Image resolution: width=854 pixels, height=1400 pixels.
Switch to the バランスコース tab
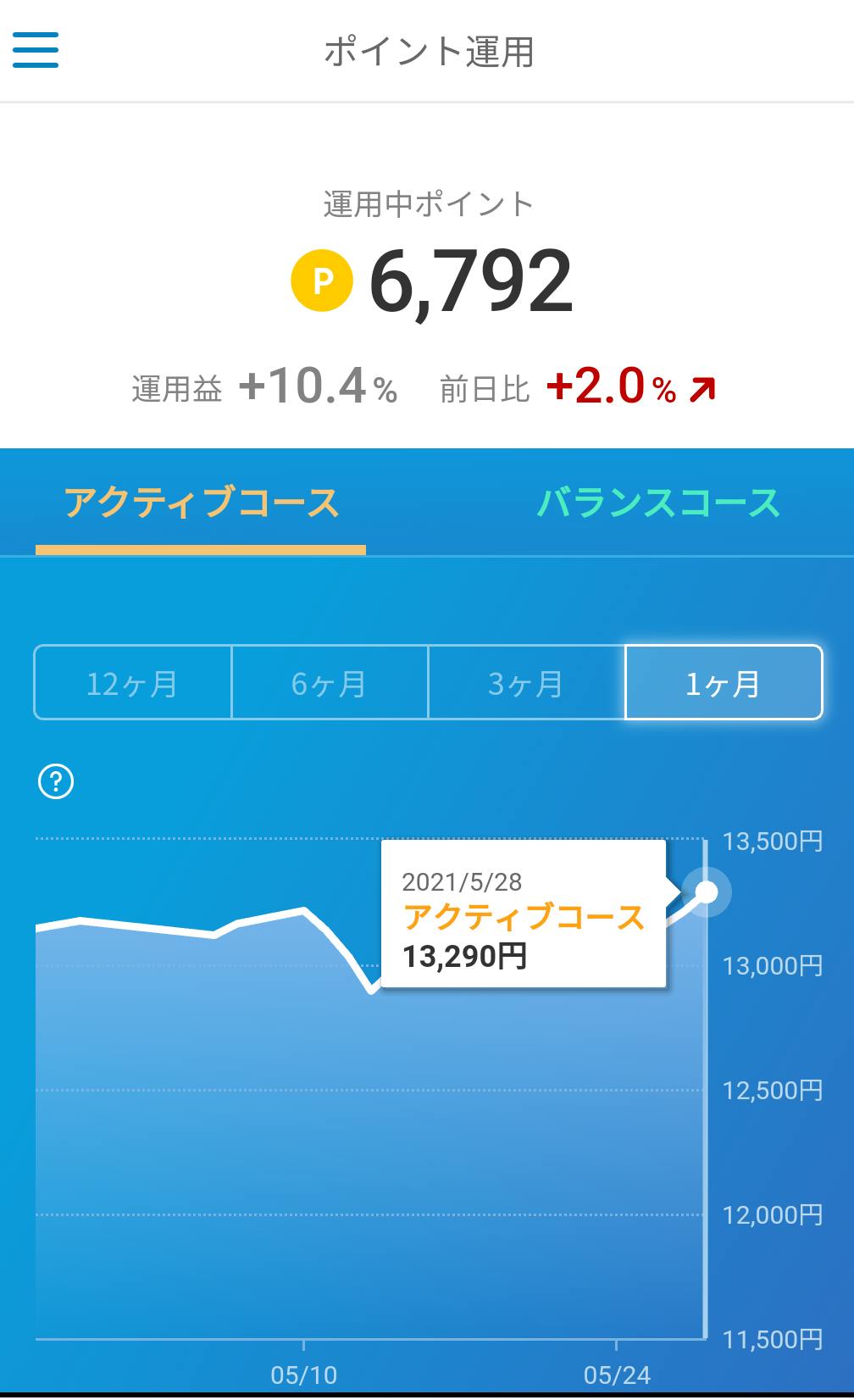coord(657,503)
